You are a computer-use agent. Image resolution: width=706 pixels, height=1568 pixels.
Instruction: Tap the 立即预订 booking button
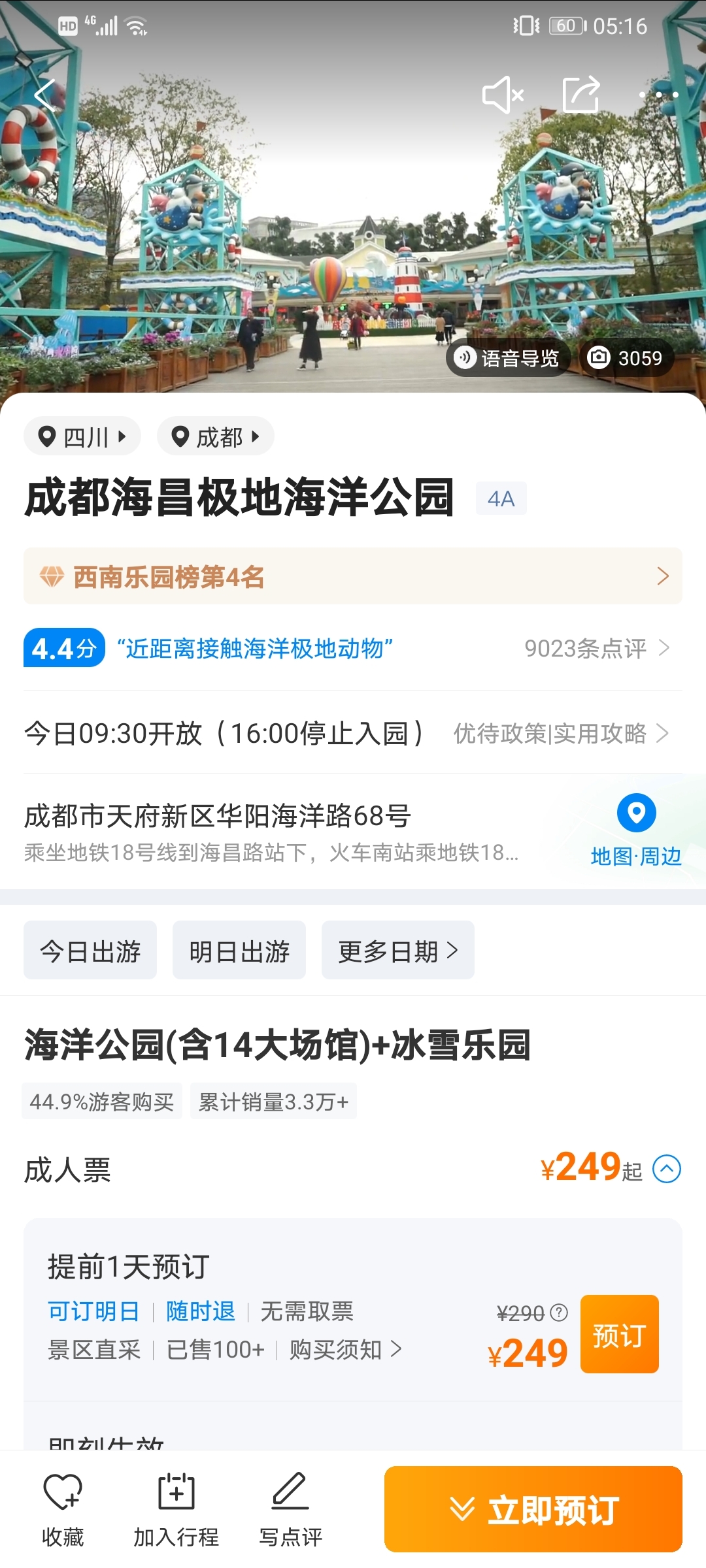(533, 1509)
